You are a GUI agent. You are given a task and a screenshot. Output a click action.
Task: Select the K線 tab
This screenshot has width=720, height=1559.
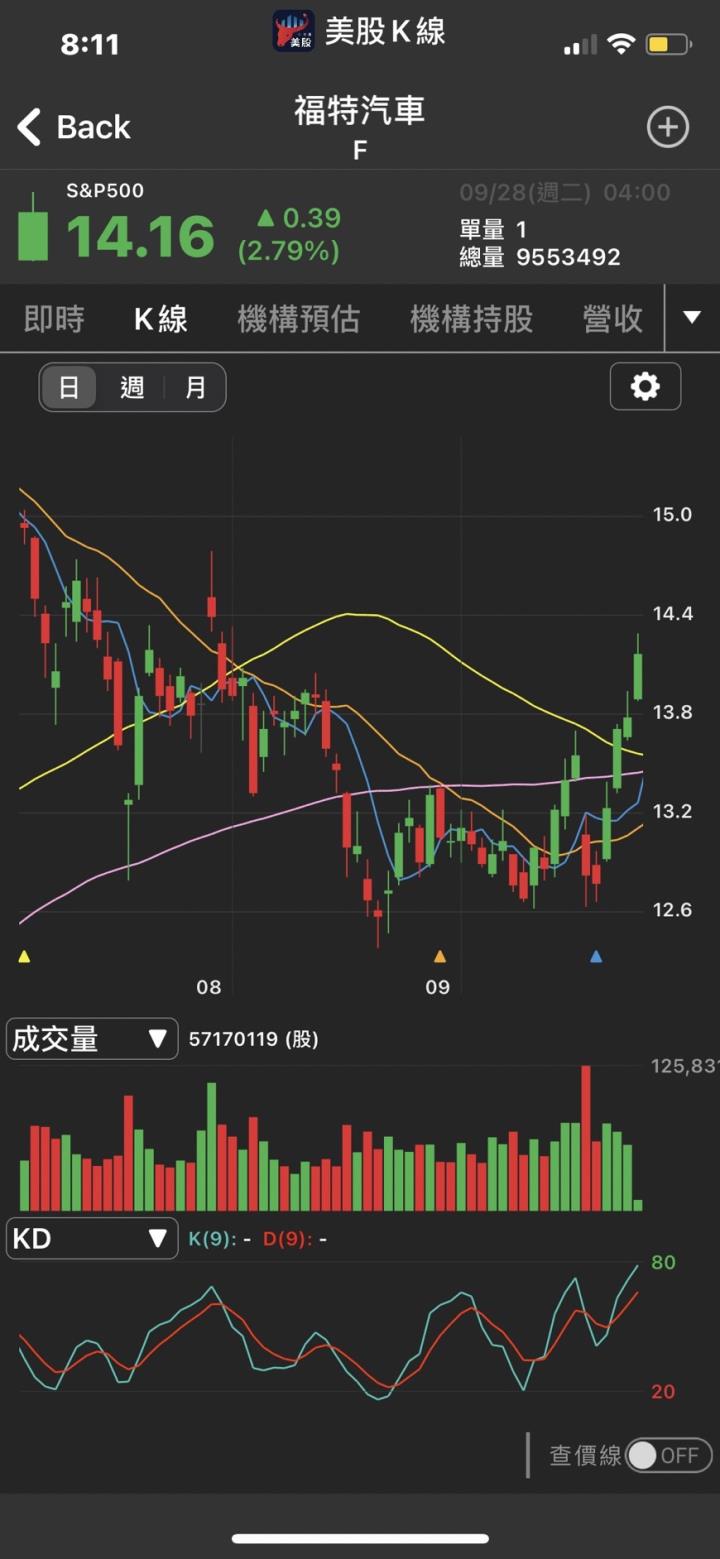161,320
